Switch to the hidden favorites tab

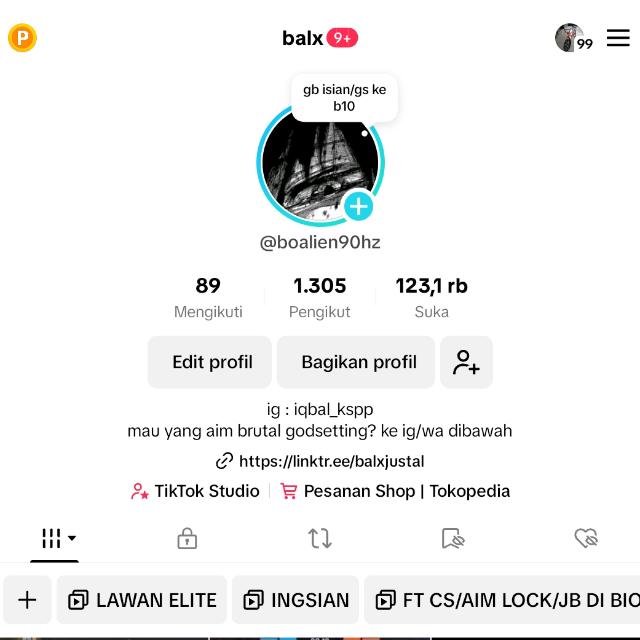click(x=453, y=539)
